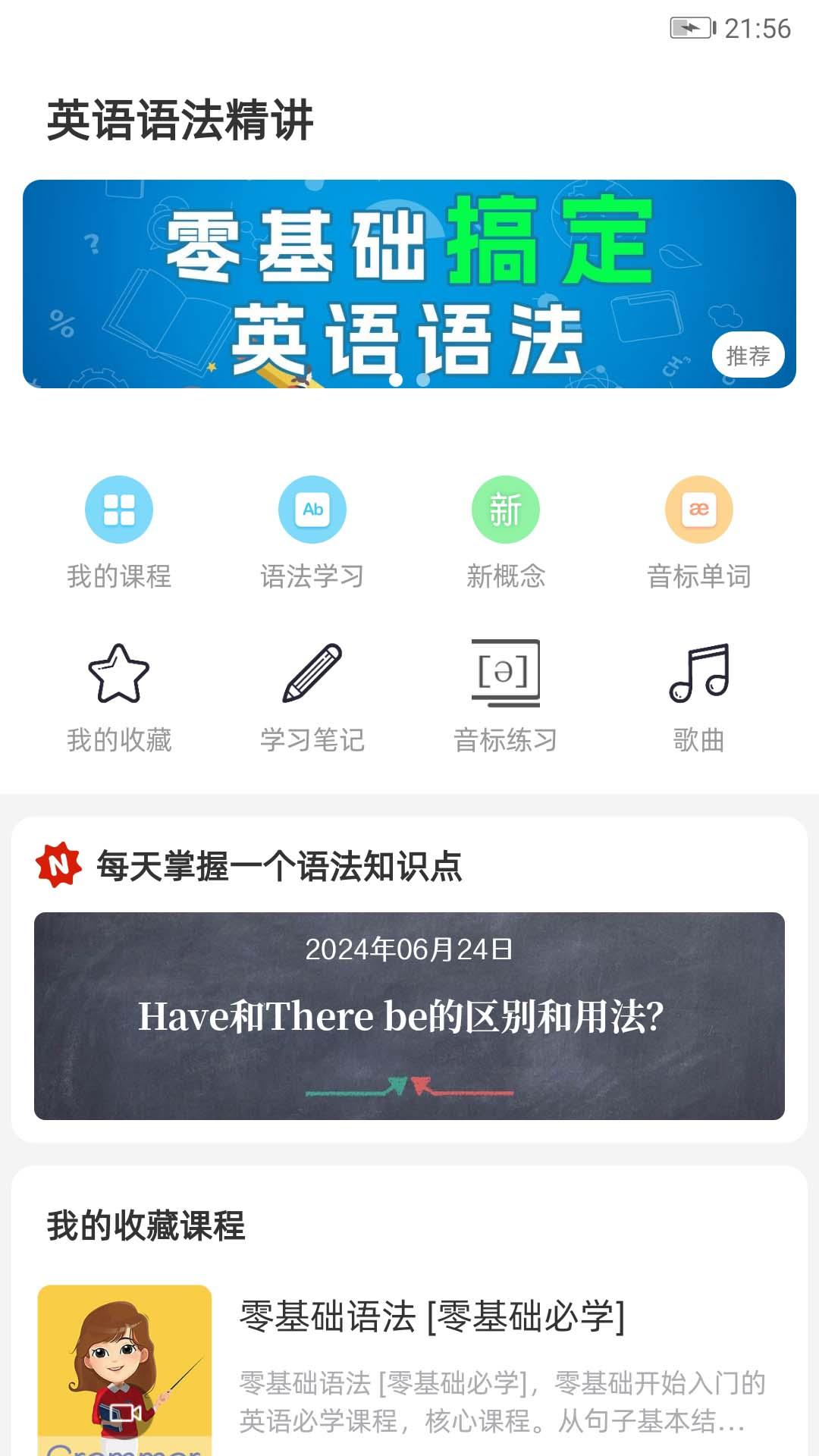Open 语法学习 section

click(312, 532)
